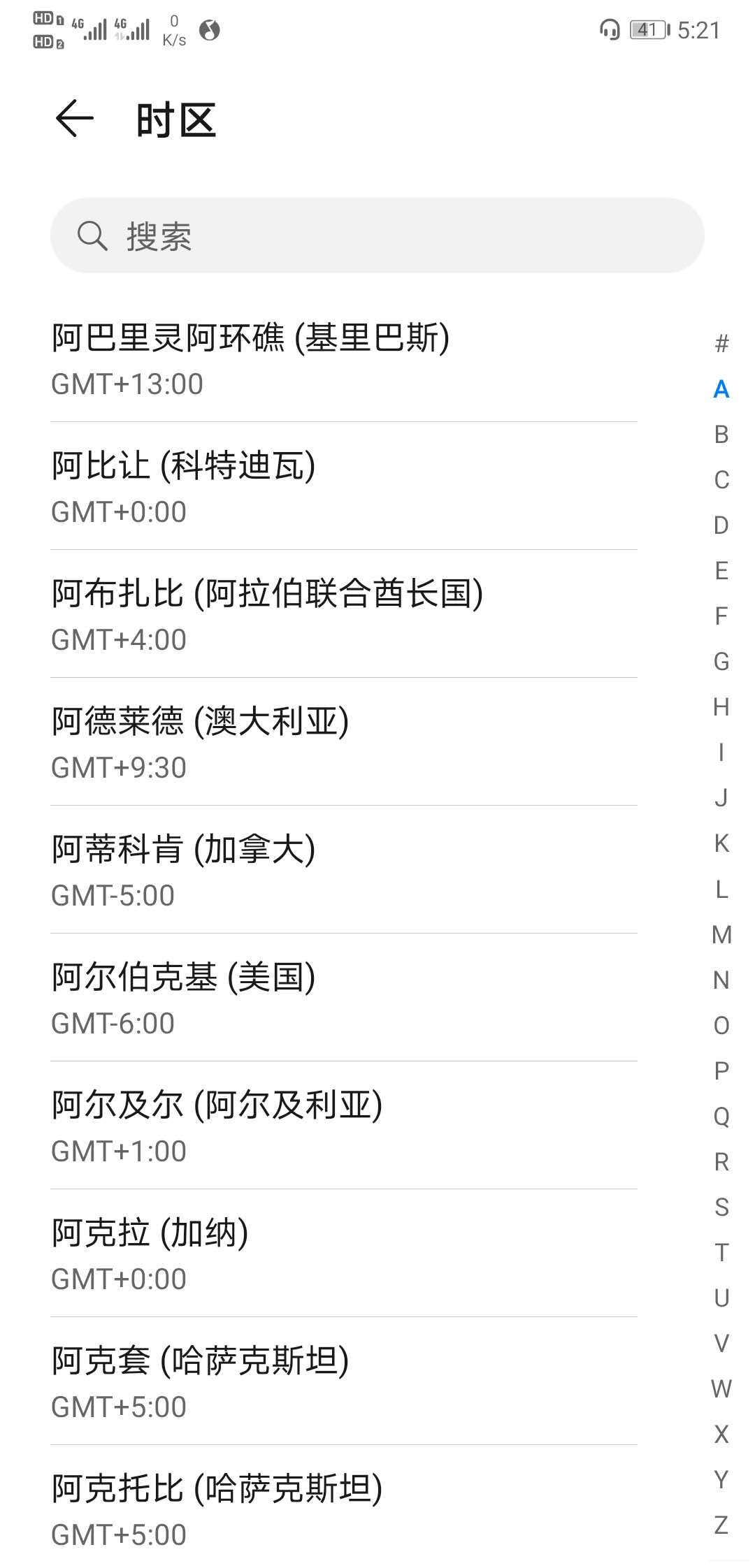The height and width of the screenshot is (1568, 755).
Task: Choose 阿尔伯克基 (美国) time zone
Action: coord(343,999)
